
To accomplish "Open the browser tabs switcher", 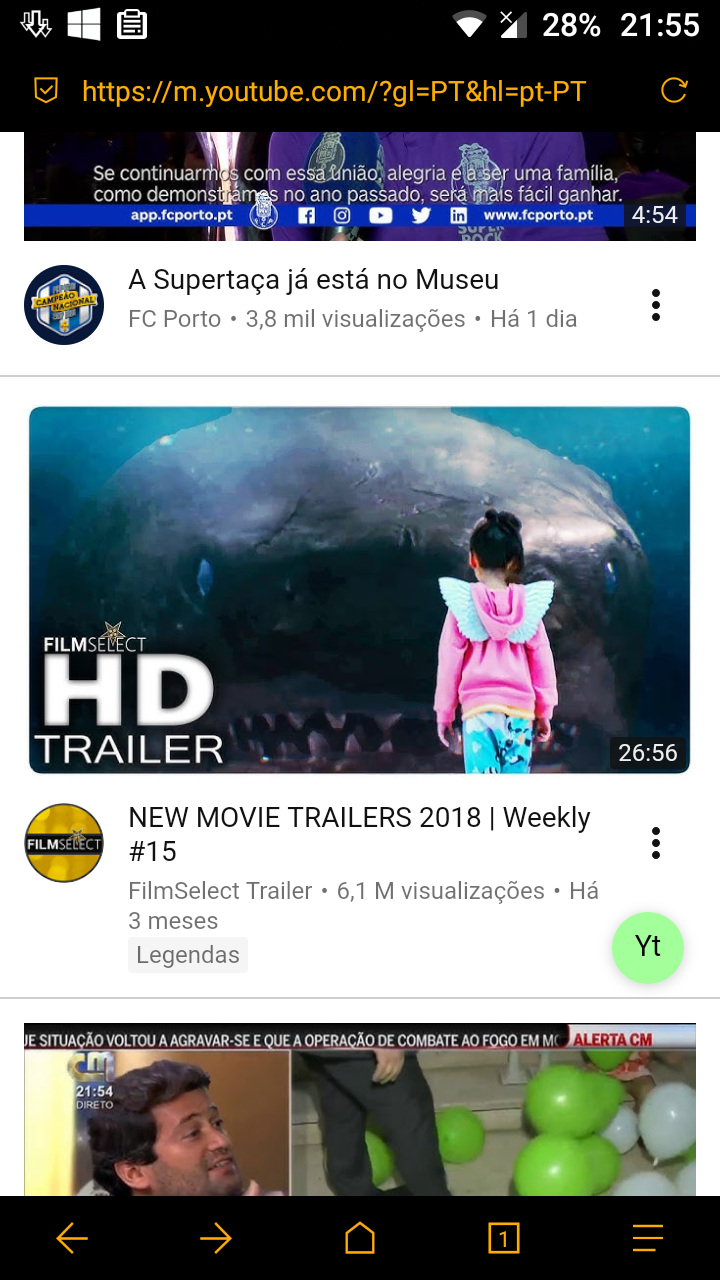I will (504, 1239).
